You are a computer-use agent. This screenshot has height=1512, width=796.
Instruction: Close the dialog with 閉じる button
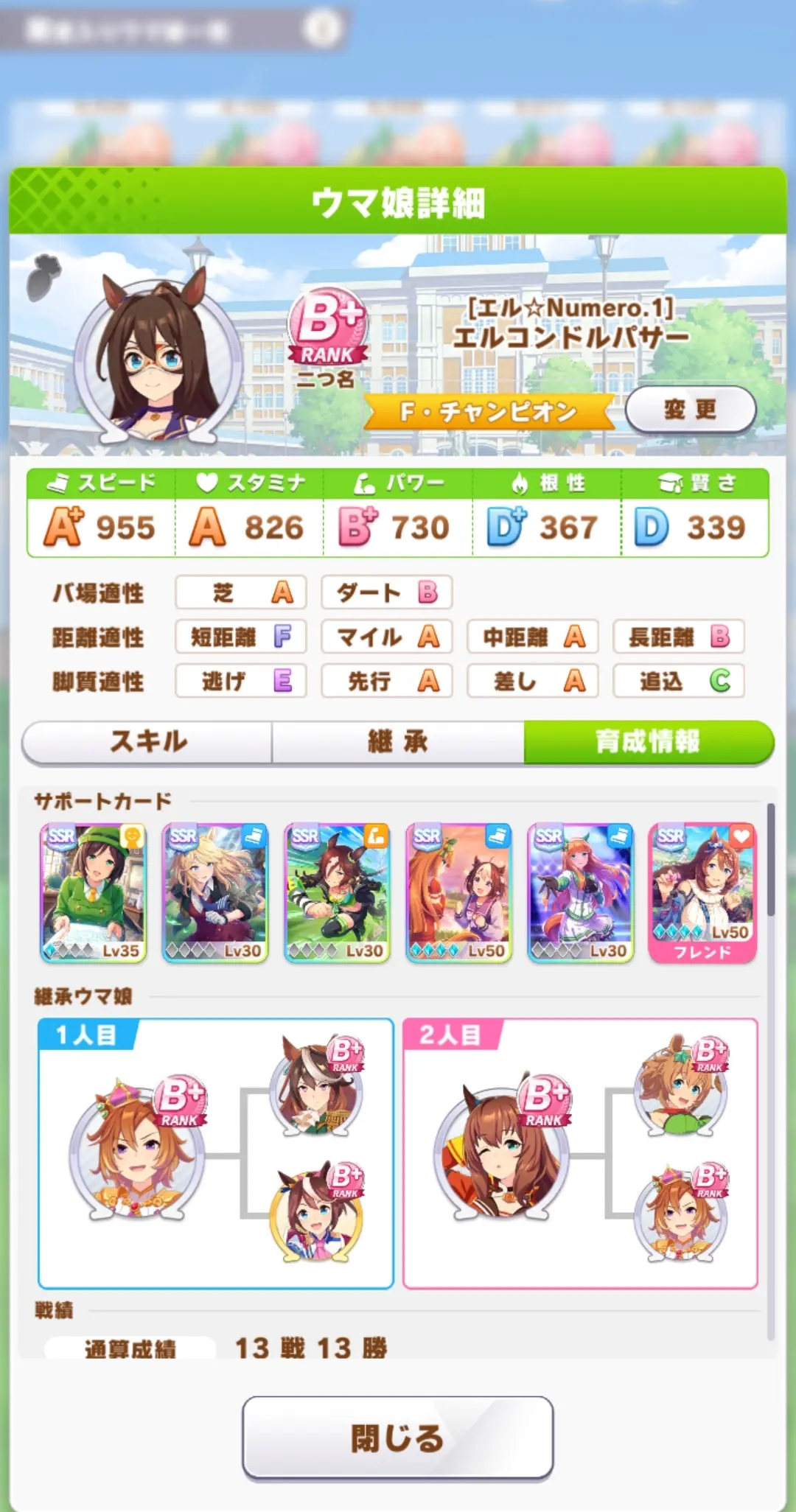(398, 1438)
